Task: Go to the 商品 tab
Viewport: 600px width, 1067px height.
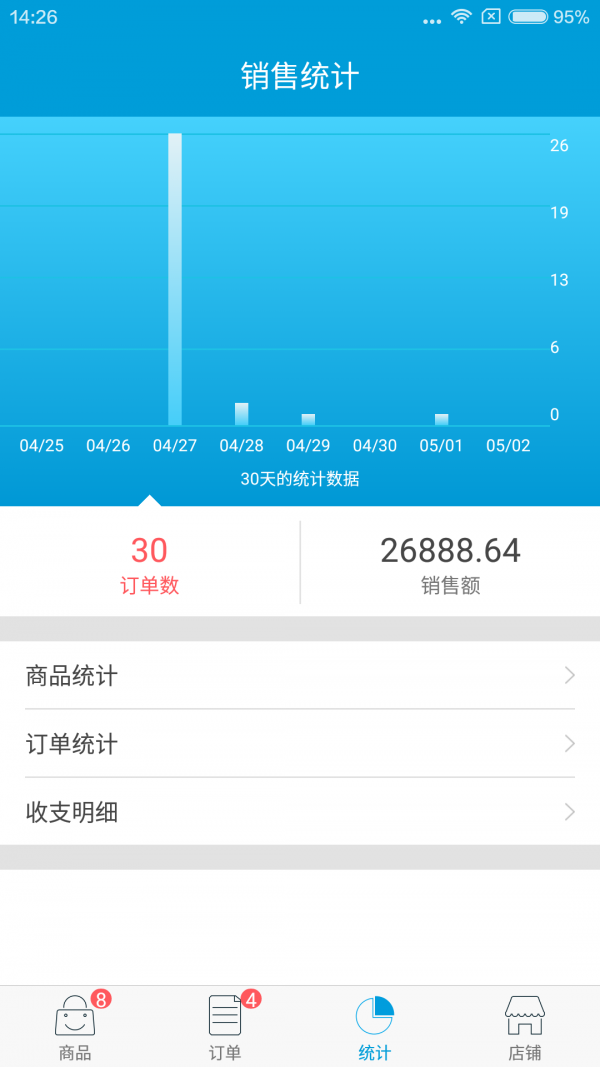Action: (75, 1027)
